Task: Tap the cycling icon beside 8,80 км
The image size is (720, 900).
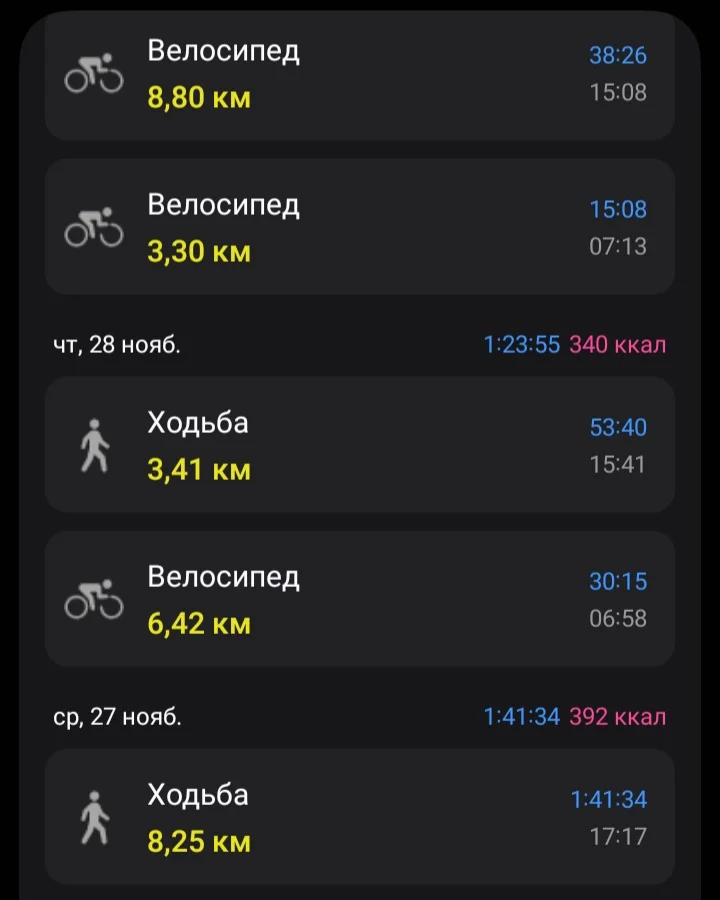Action: pos(93,75)
